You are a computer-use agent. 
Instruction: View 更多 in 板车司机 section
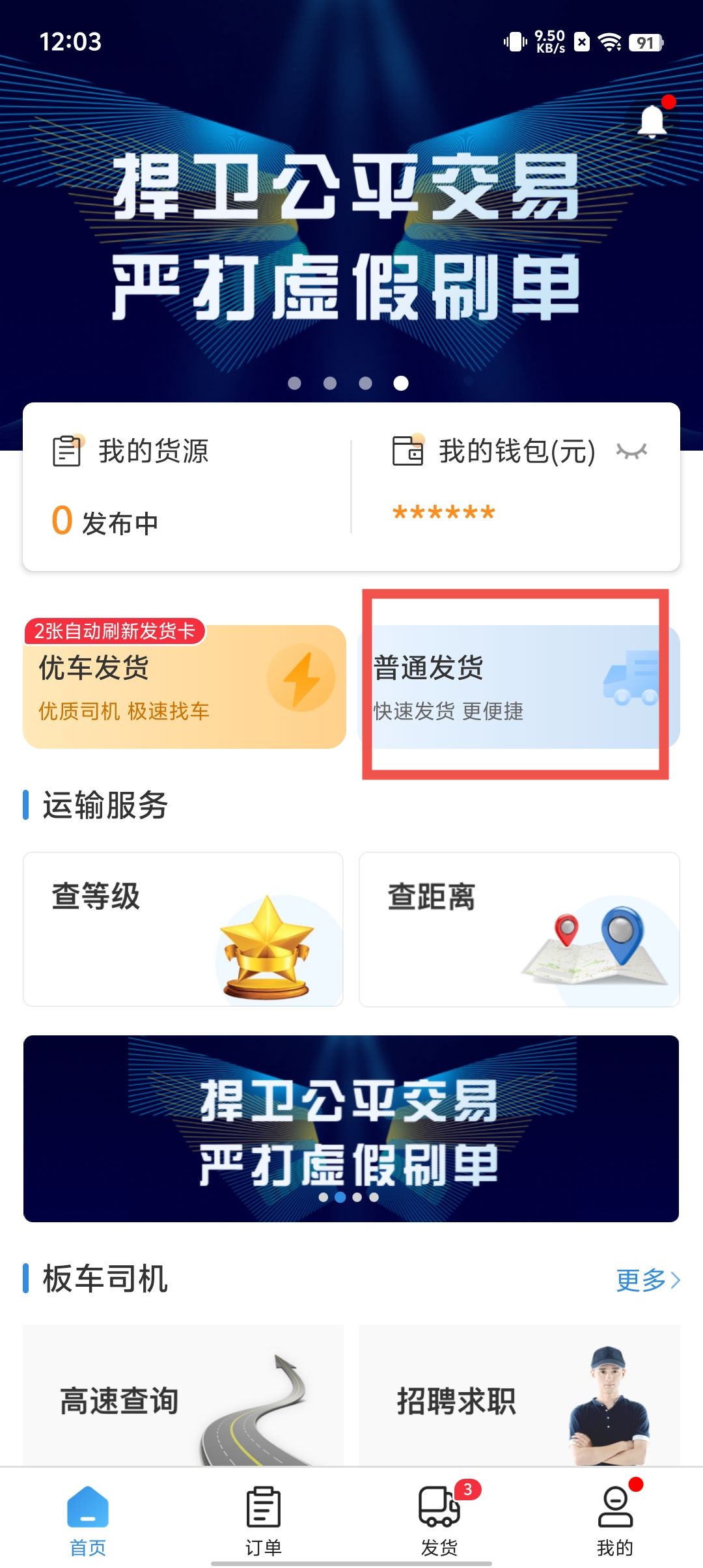pos(648,1280)
